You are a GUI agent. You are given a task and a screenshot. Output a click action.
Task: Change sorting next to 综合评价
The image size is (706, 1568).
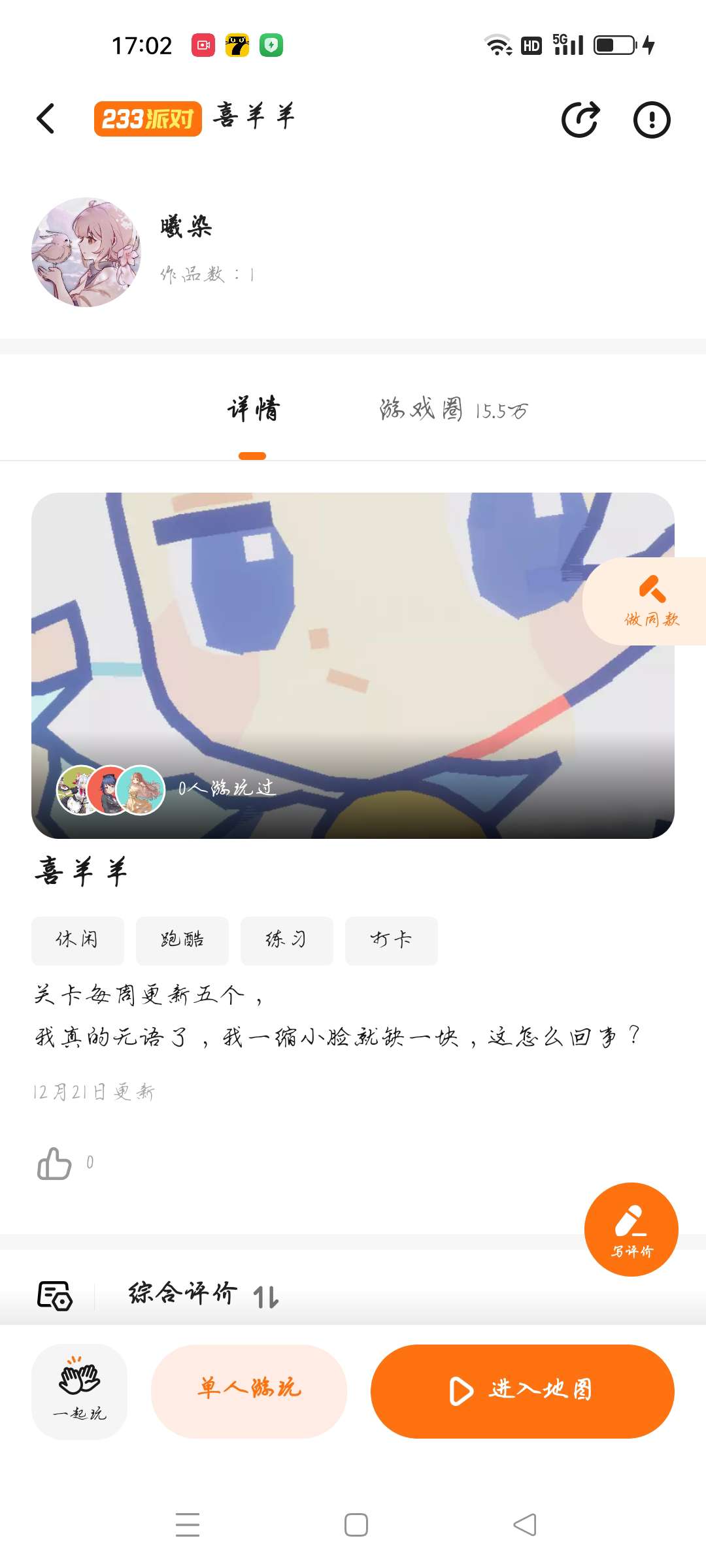(265, 1296)
